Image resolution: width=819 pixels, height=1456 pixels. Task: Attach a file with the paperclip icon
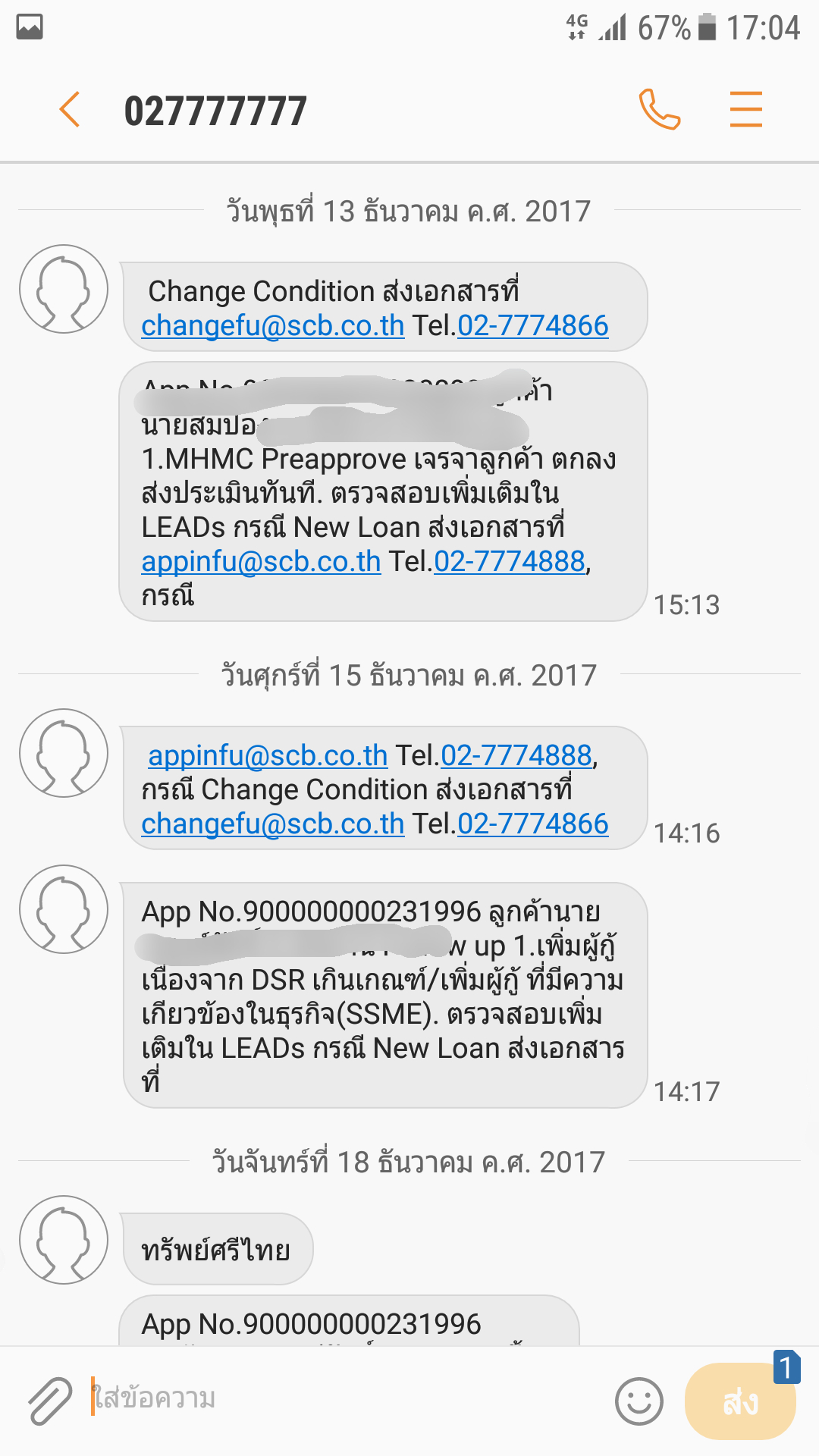click(x=49, y=1400)
